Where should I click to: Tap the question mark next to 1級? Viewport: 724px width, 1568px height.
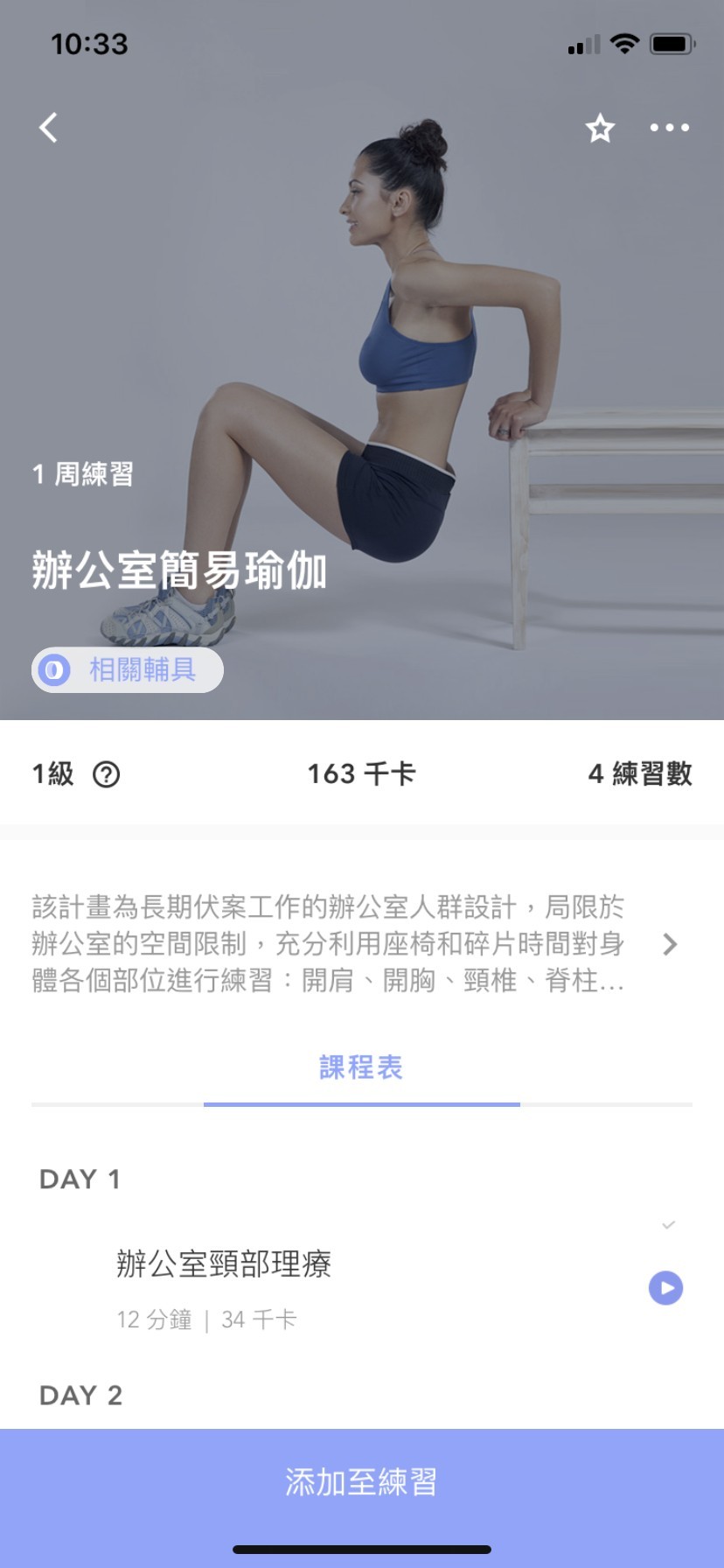coord(106,774)
